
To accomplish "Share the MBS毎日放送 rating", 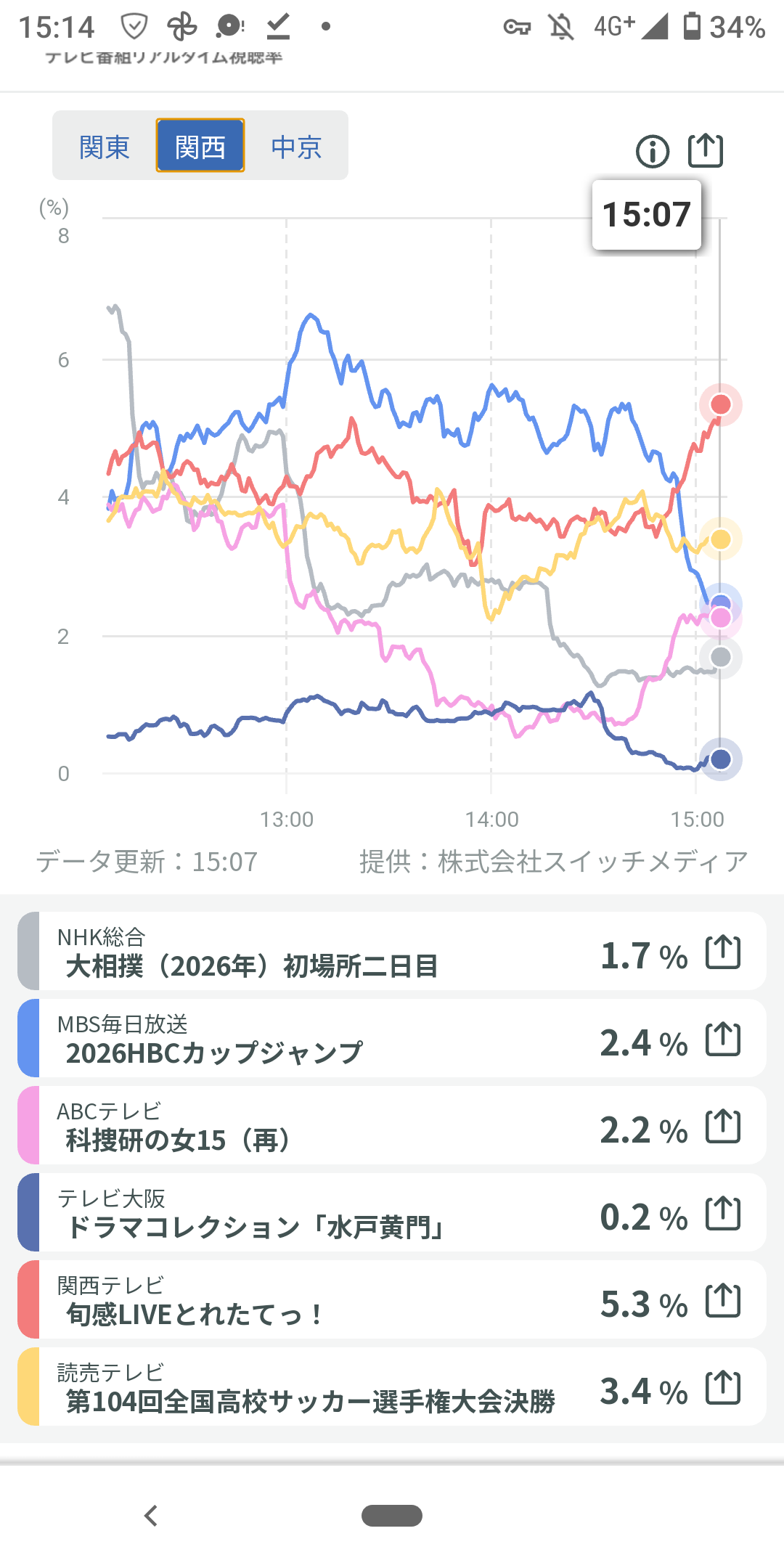I will click(x=723, y=1040).
